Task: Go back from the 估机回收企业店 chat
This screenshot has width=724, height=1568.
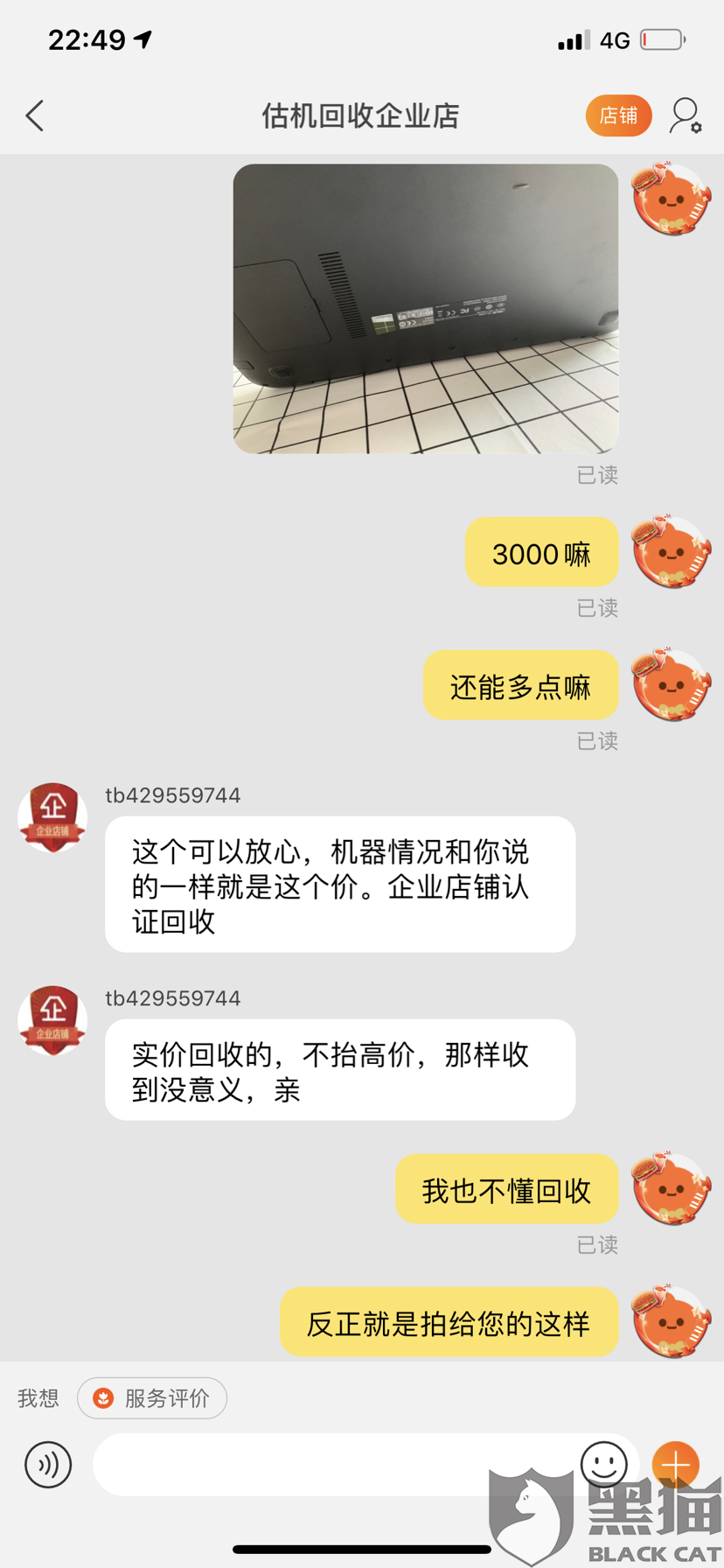Action: click(x=35, y=115)
